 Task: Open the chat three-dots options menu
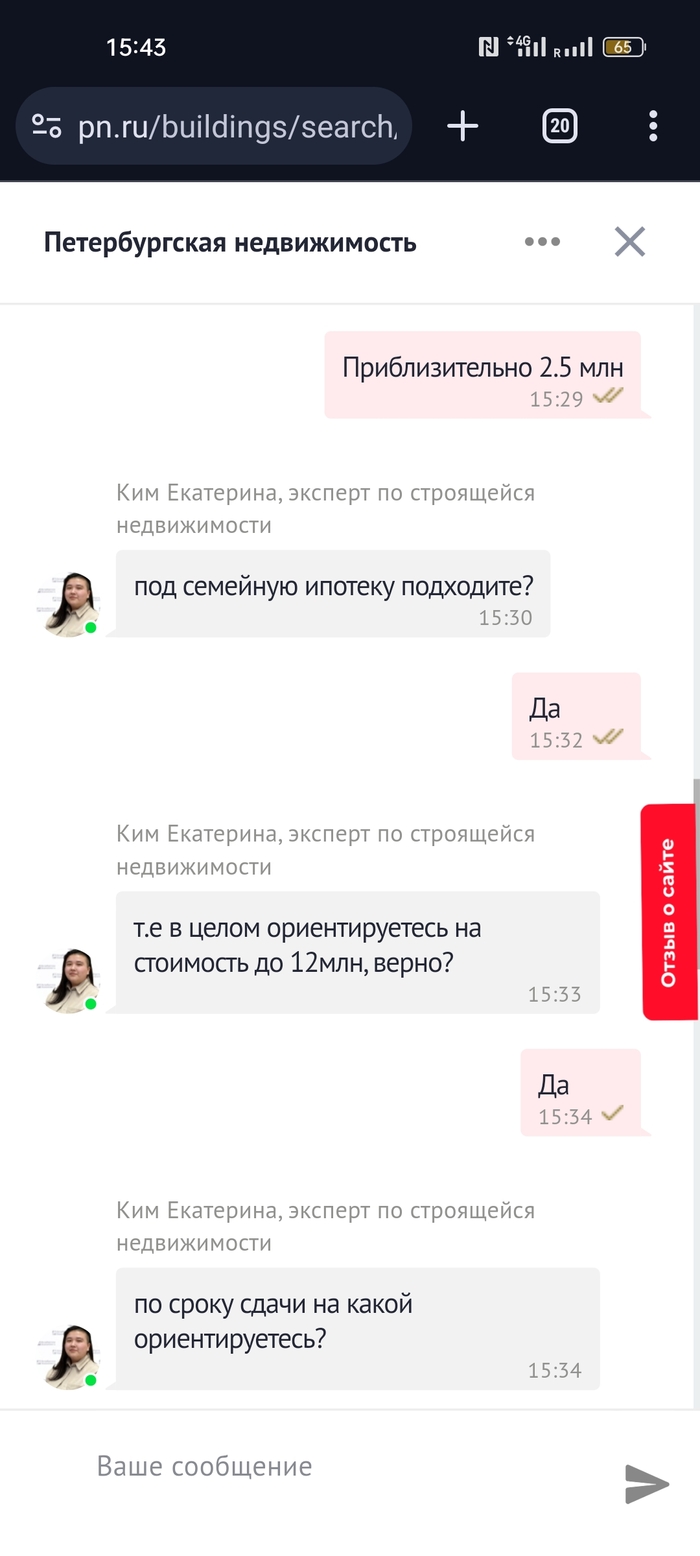pos(542,242)
